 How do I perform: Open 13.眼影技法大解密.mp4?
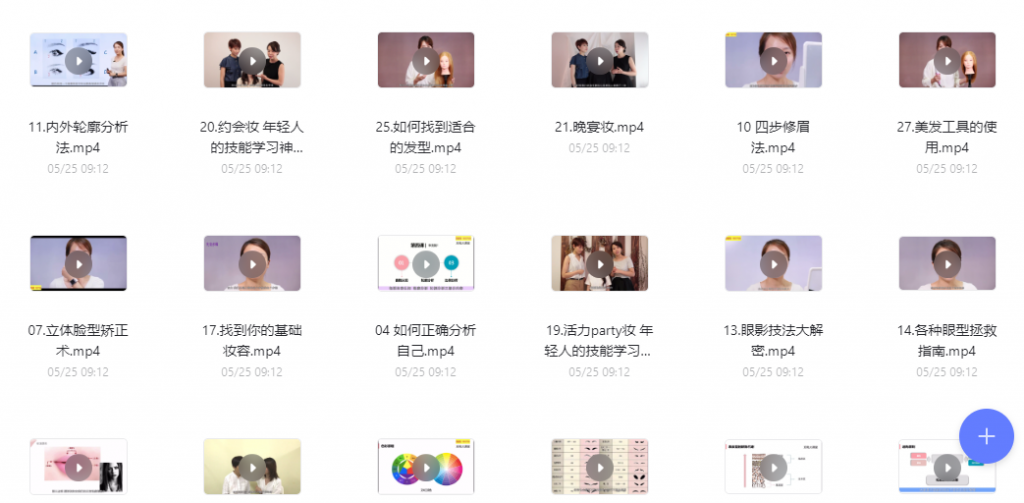tap(773, 264)
